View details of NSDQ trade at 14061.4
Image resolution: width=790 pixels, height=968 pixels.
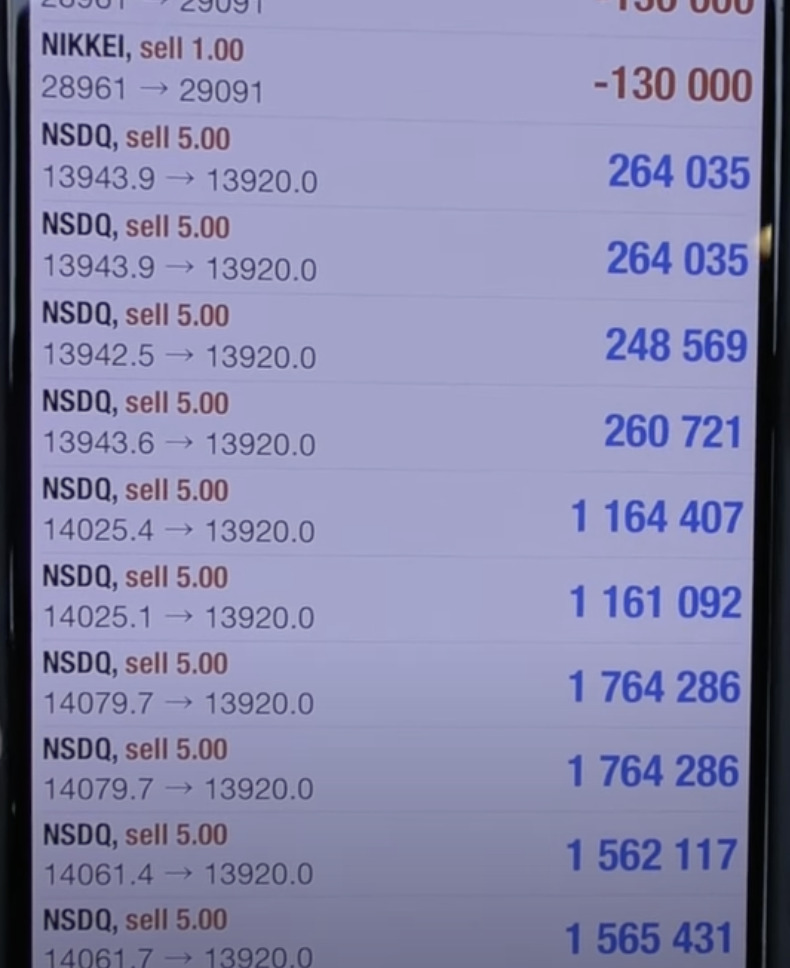point(395,854)
